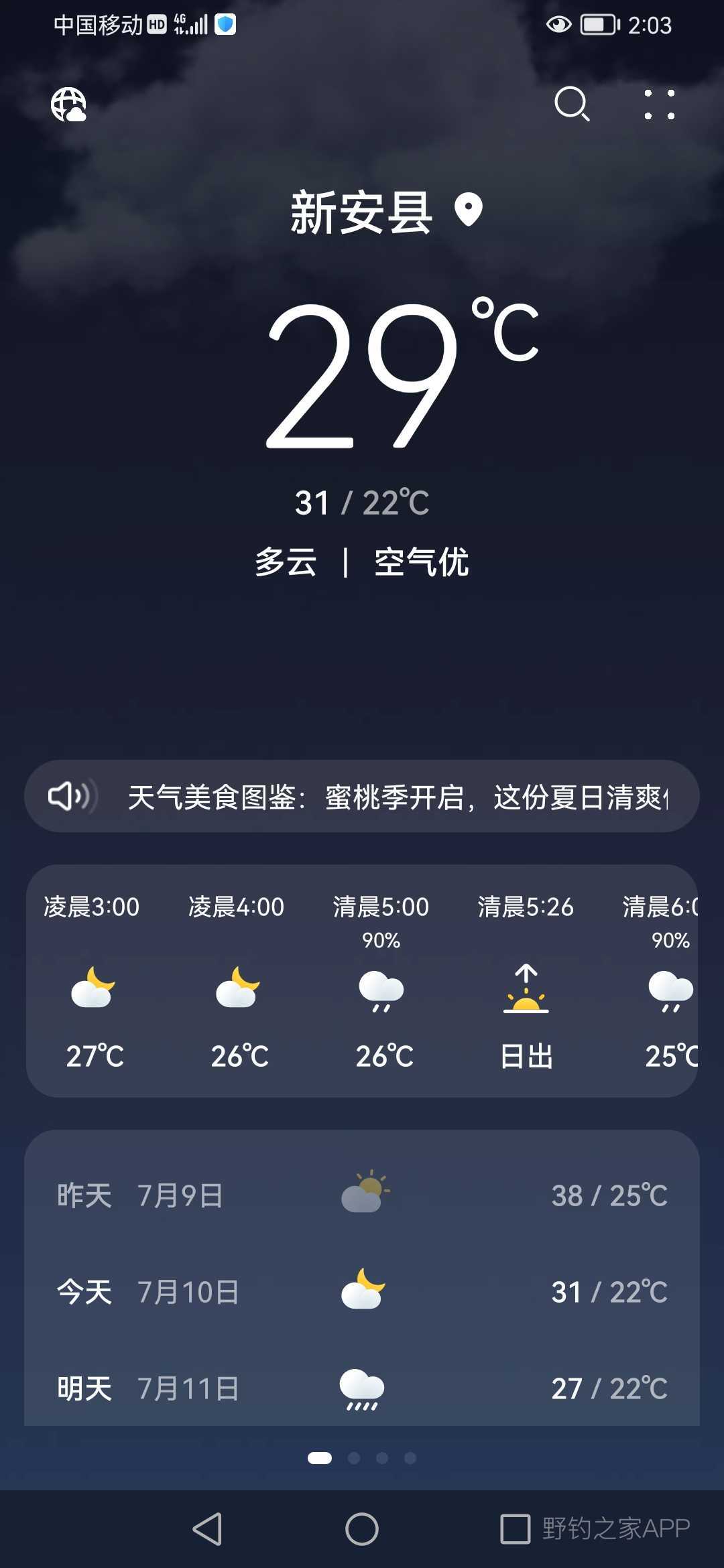Go back with the system back button
The height and width of the screenshot is (1568, 724).
point(207,1529)
